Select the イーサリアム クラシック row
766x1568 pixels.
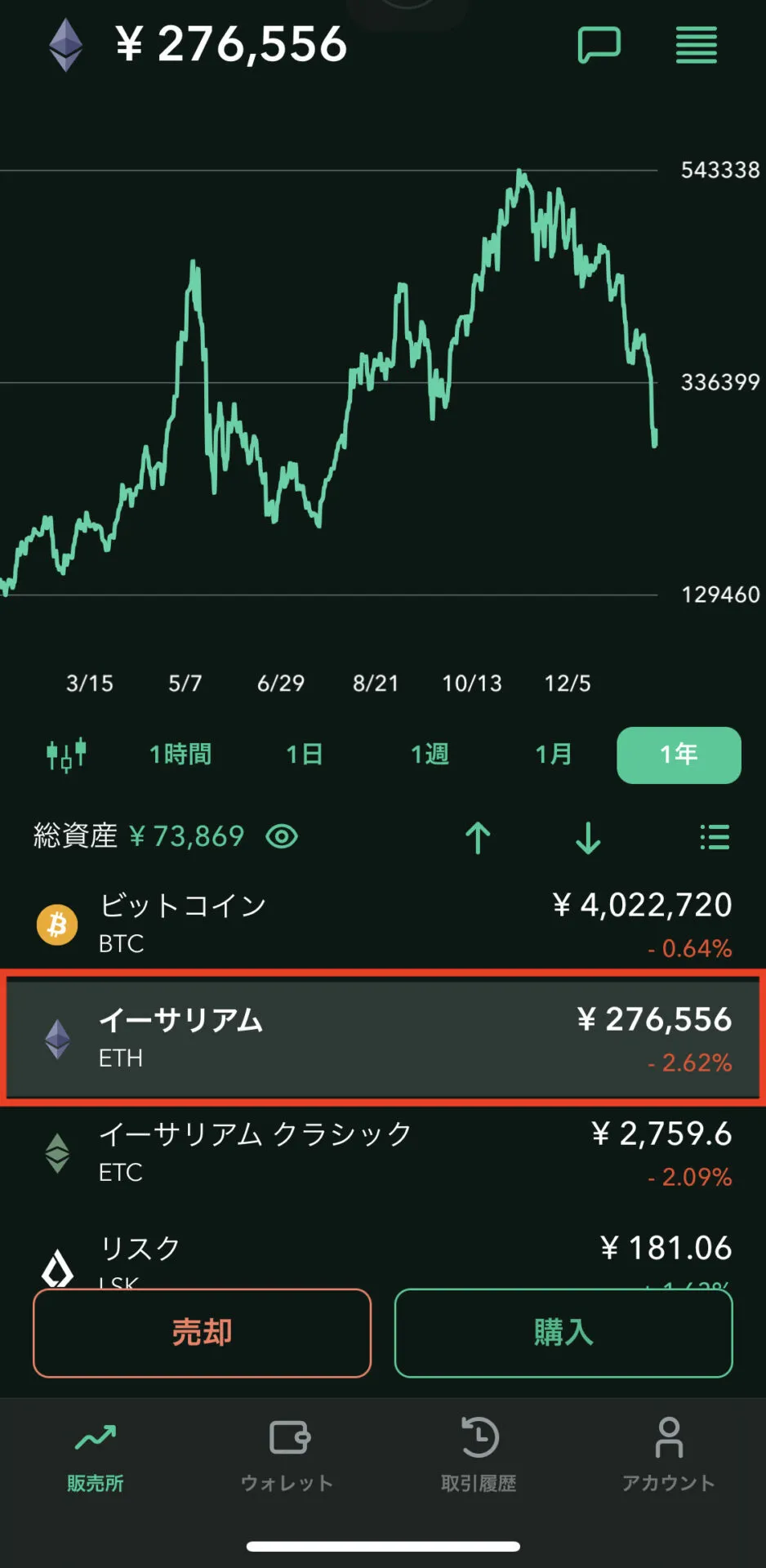coord(383,1151)
